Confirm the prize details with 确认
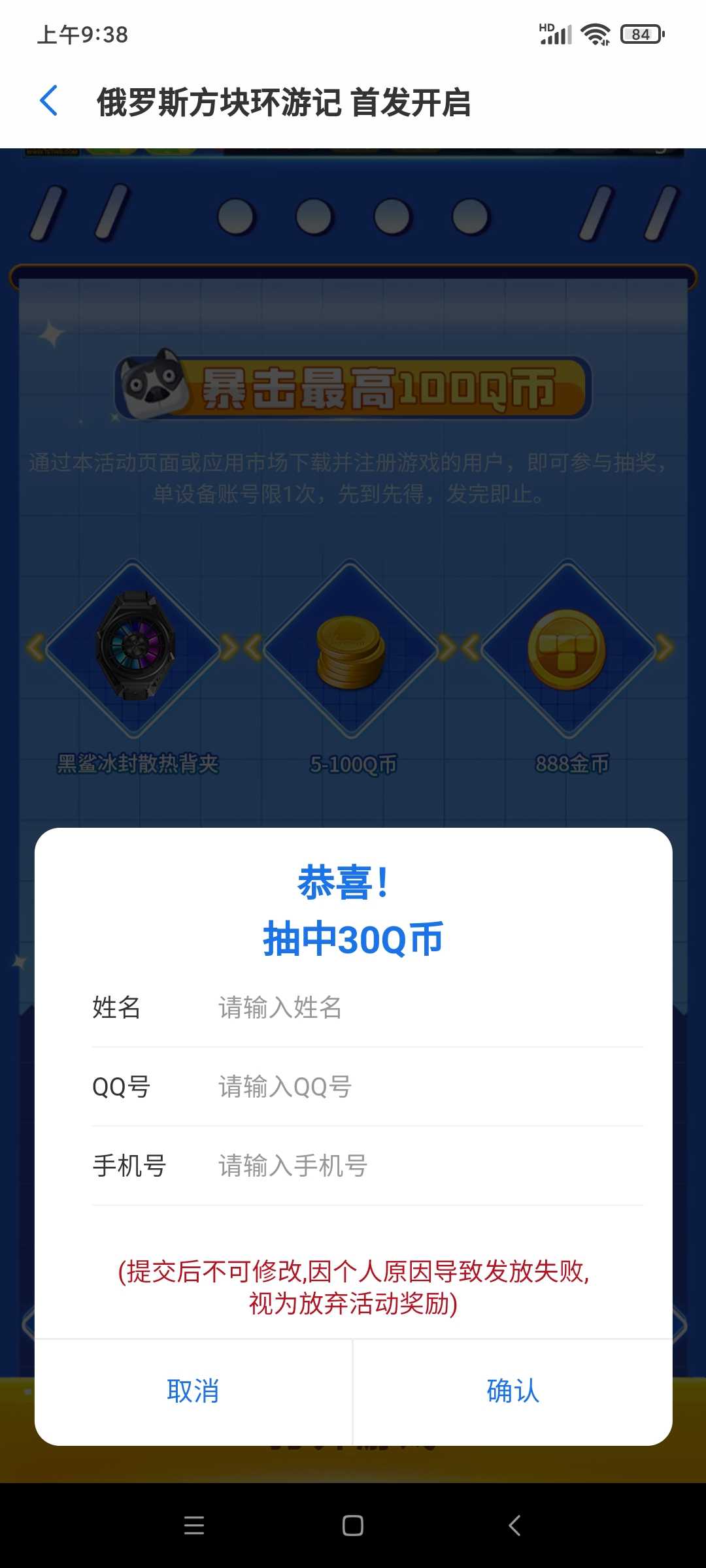The width and height of the screenshot is (706, 1568). coord(513,1391)
